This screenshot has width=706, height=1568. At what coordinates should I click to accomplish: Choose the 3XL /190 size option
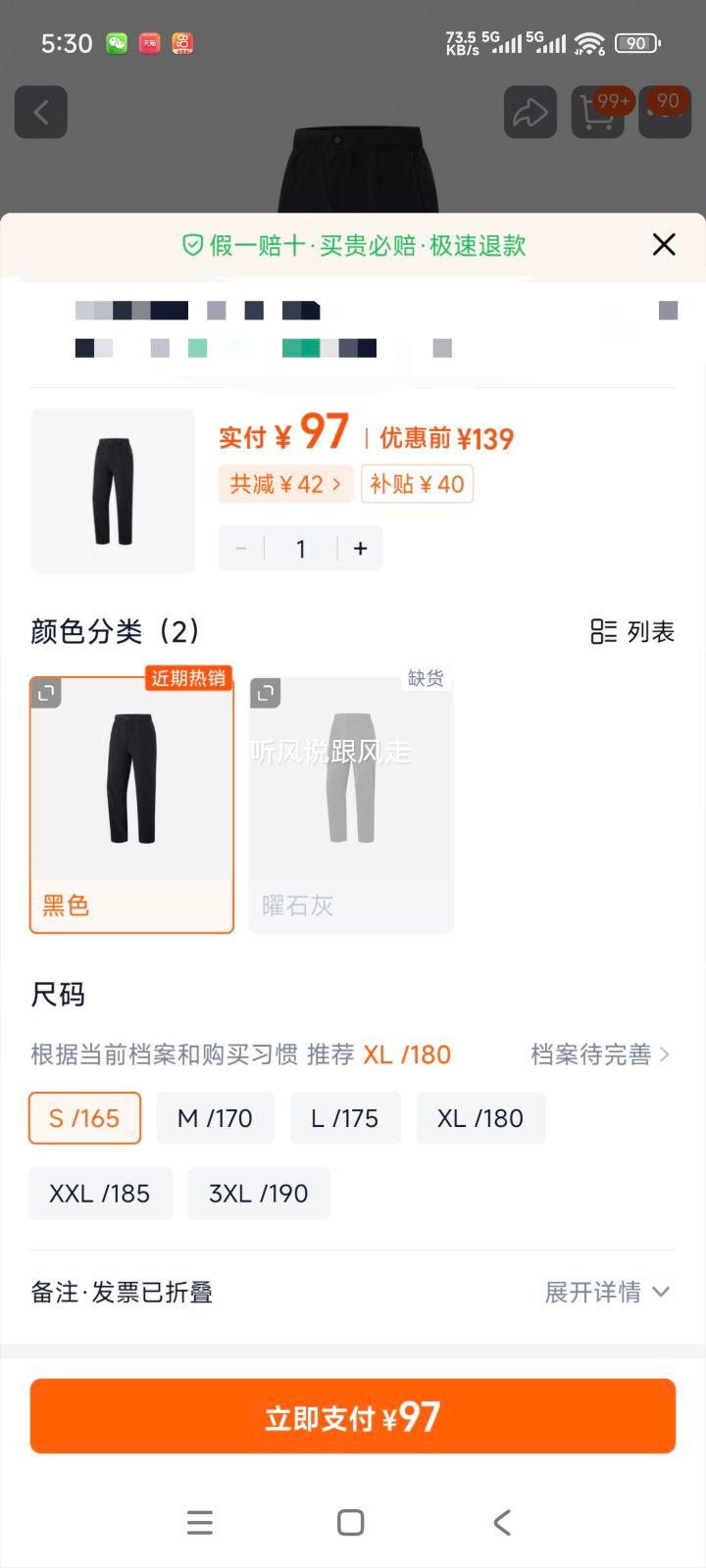click(258, 1194)
